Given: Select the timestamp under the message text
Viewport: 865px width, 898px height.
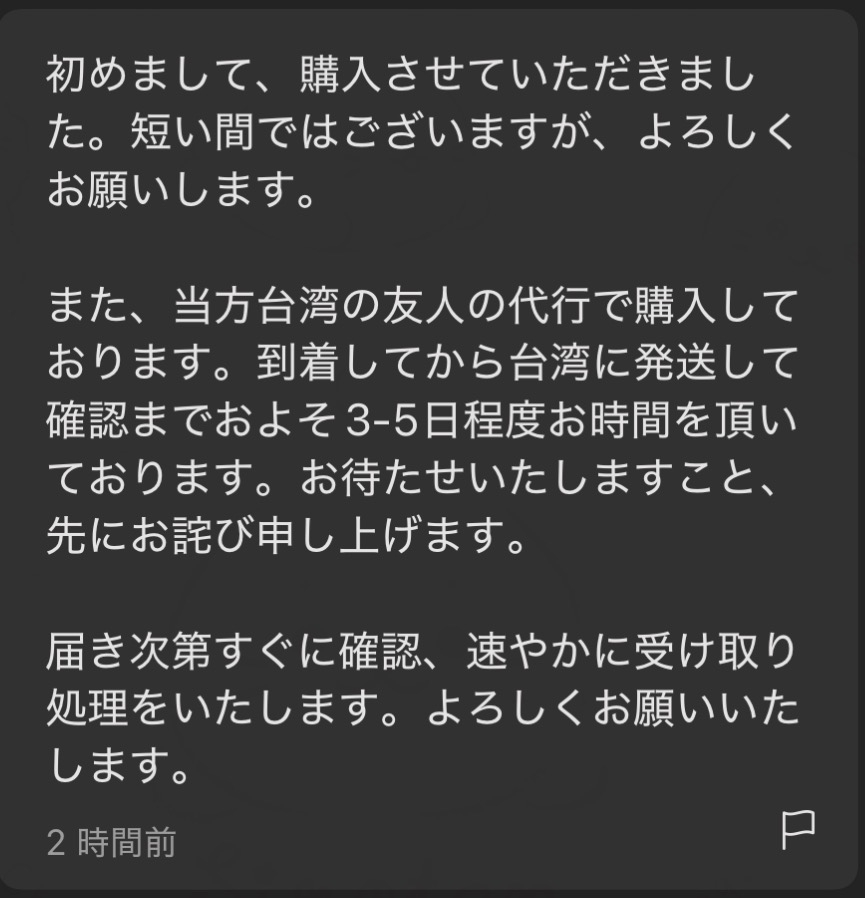Looking at the screenshot, I should click(110, 843).
